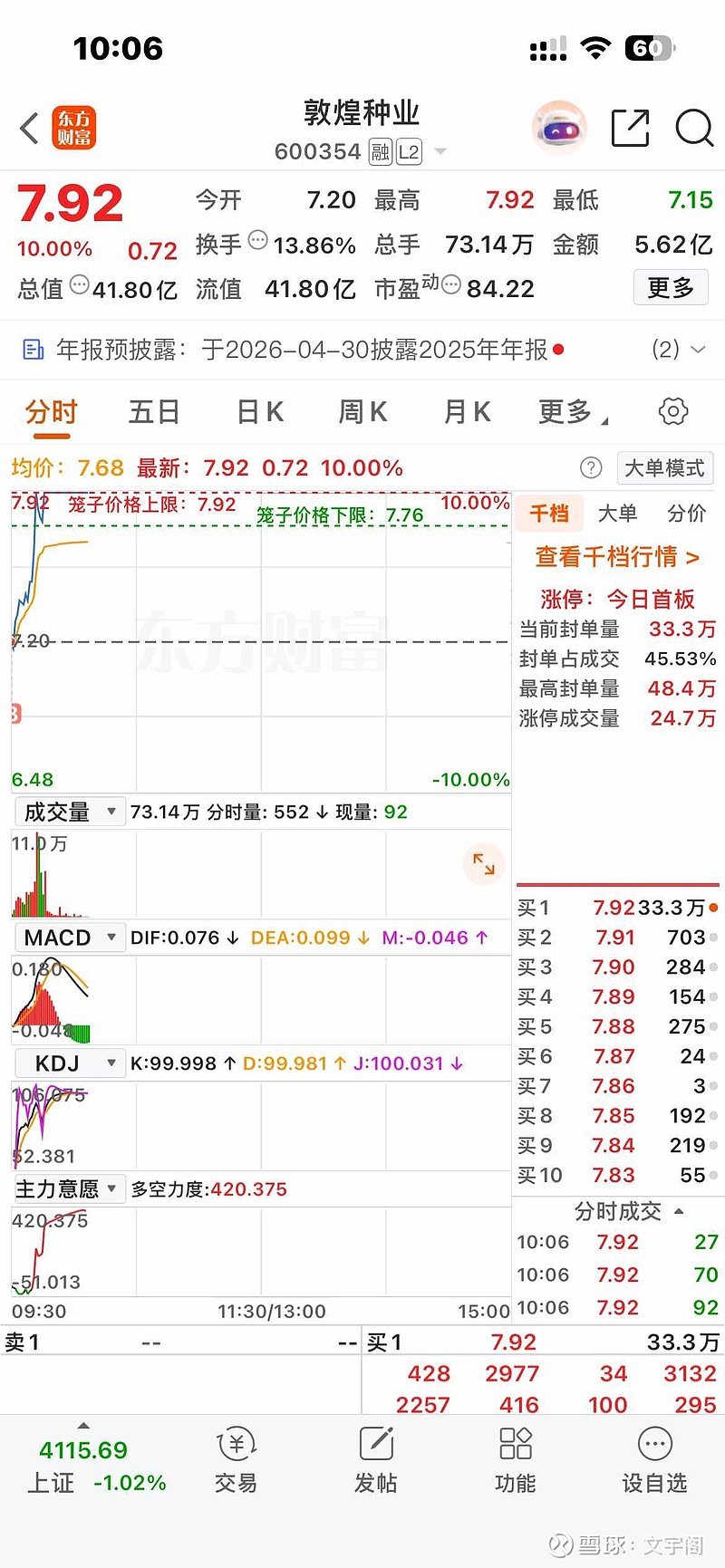Open the search icon at top right
725x1568 pixels.
tap(693, 129)
